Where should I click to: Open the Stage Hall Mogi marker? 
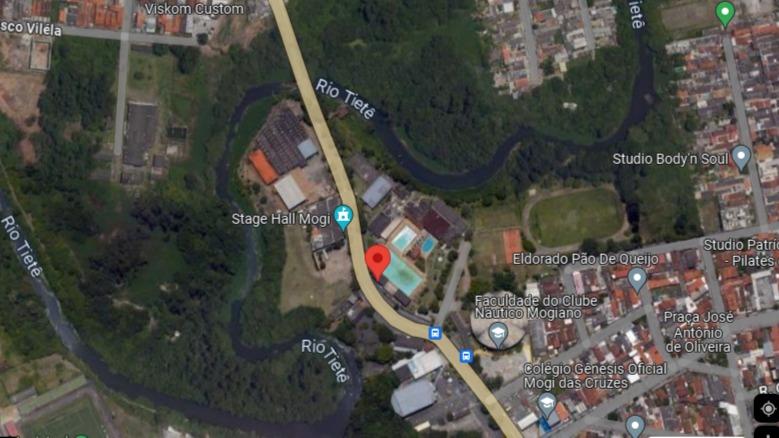(x=344, y=216)
